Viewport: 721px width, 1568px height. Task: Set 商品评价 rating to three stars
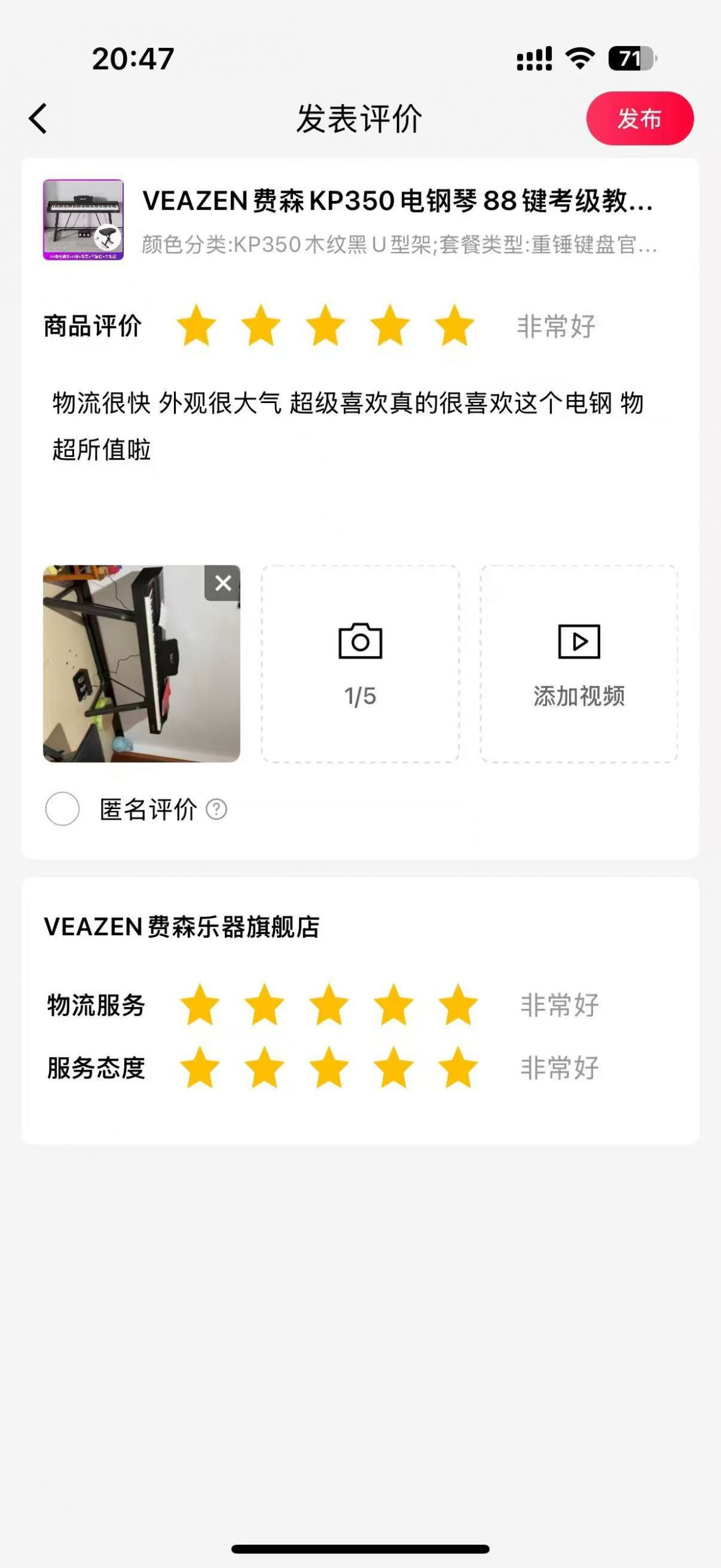coord(325,325)
